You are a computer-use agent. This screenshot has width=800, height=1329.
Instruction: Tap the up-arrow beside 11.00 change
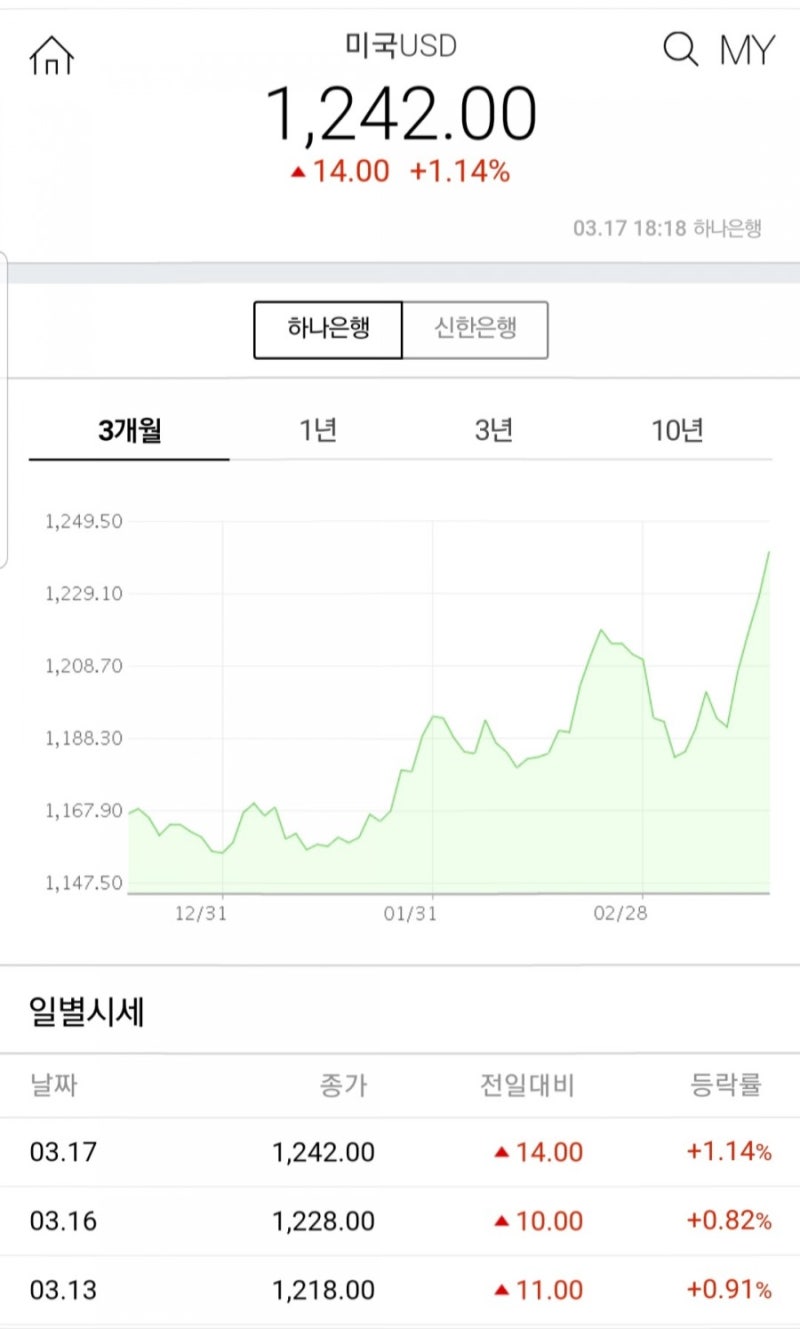pyautogui.click(x=503, y=1290)
